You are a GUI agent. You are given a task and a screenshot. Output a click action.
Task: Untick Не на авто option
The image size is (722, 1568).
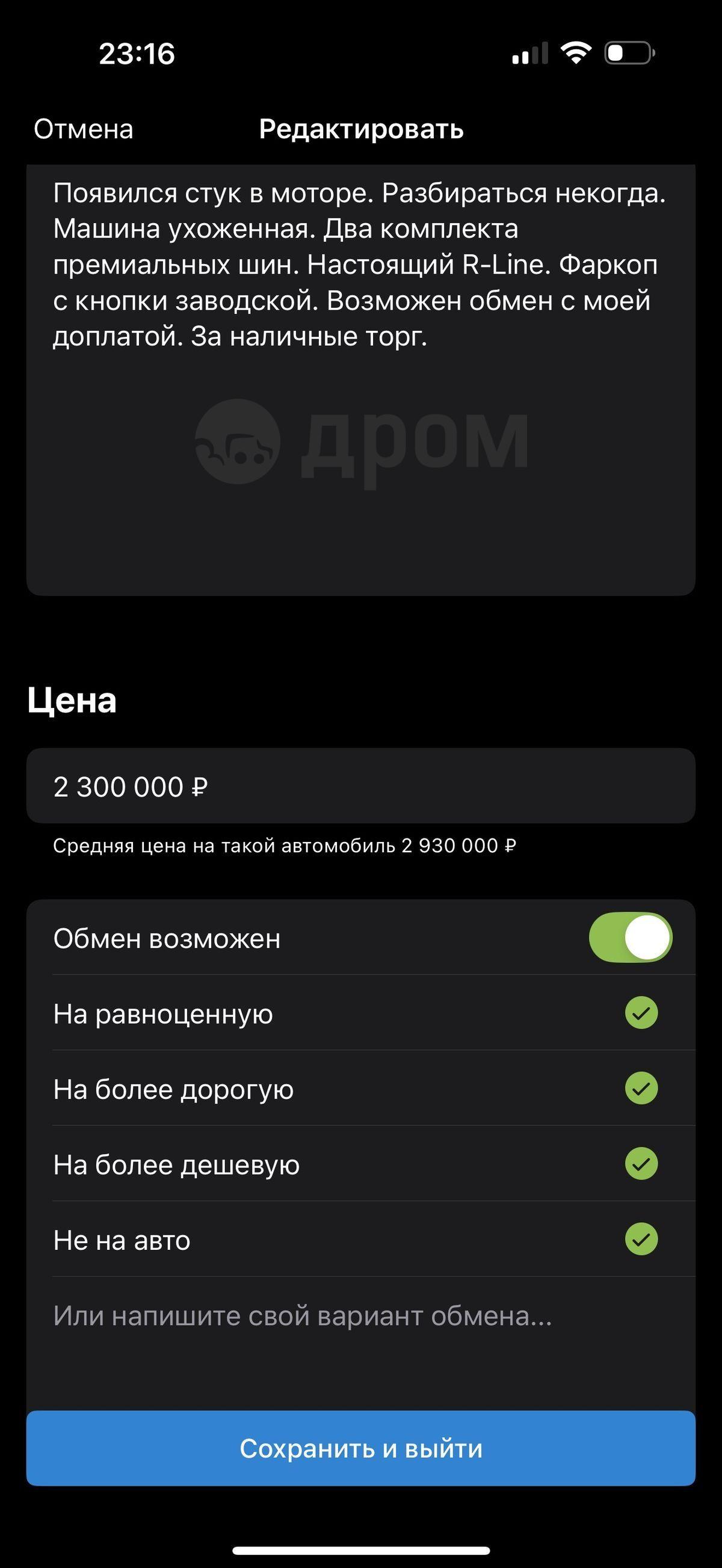tap(641, 1240)
